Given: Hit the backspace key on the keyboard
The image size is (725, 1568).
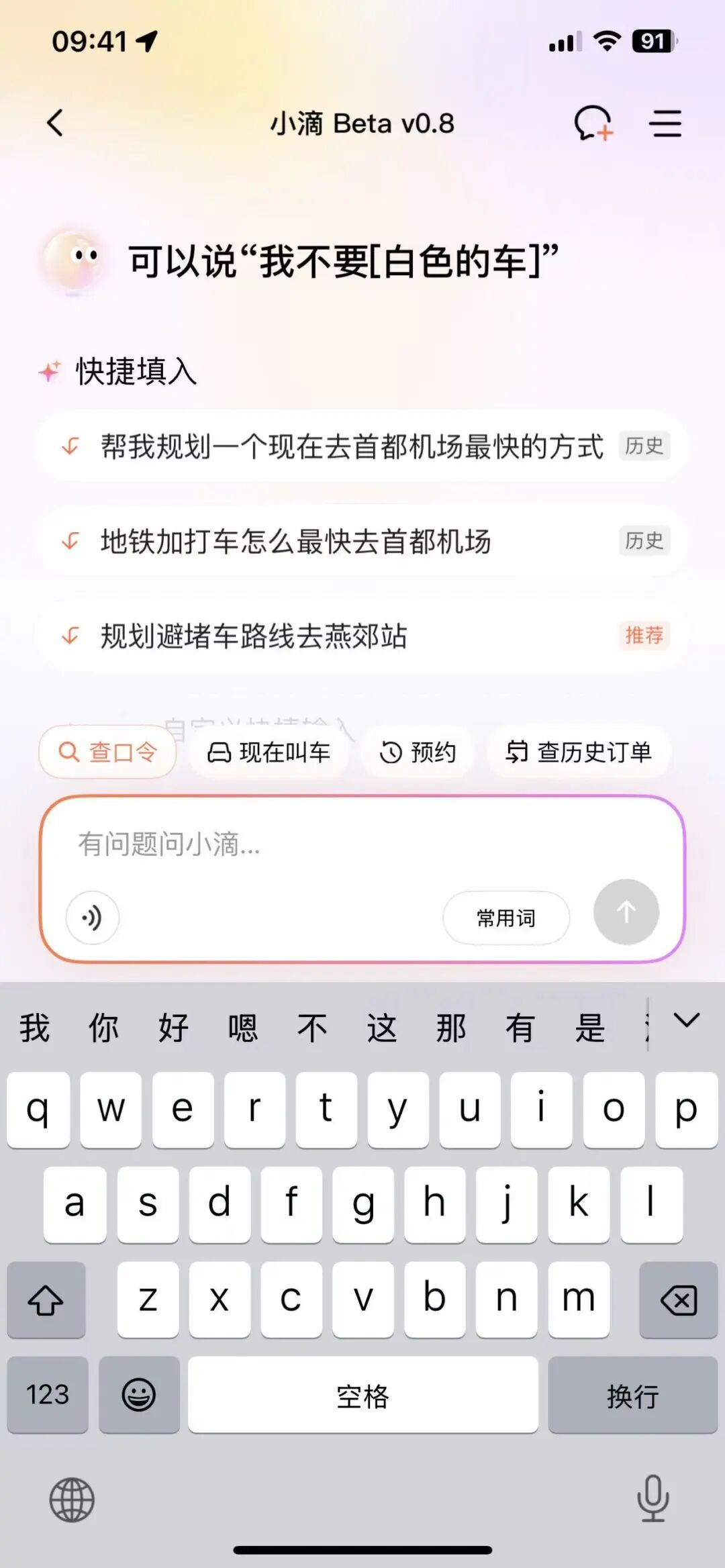Looking at the screenshot, I should 678,1300.
